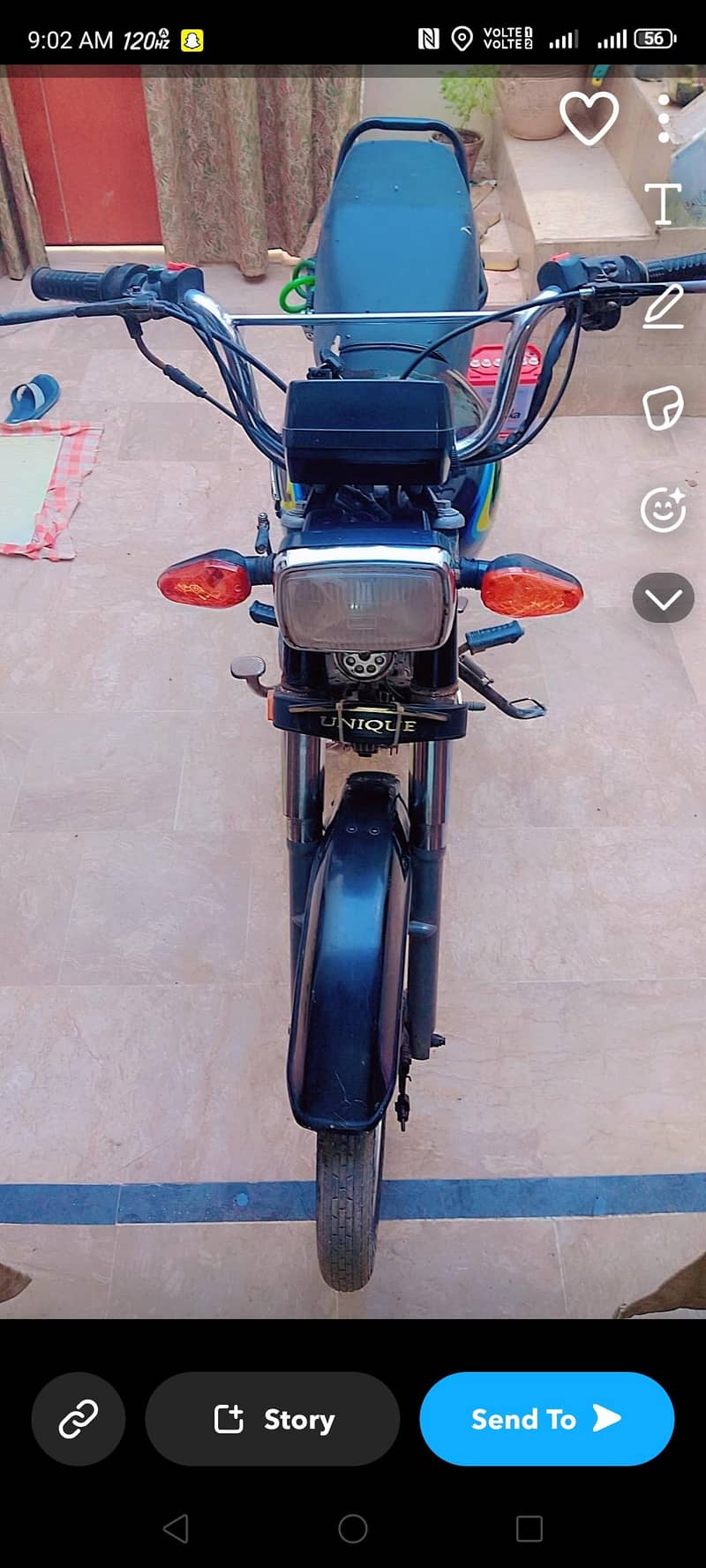Add the snap to Story
The image size is (706, 1568).
click(x=273, y=1419)
